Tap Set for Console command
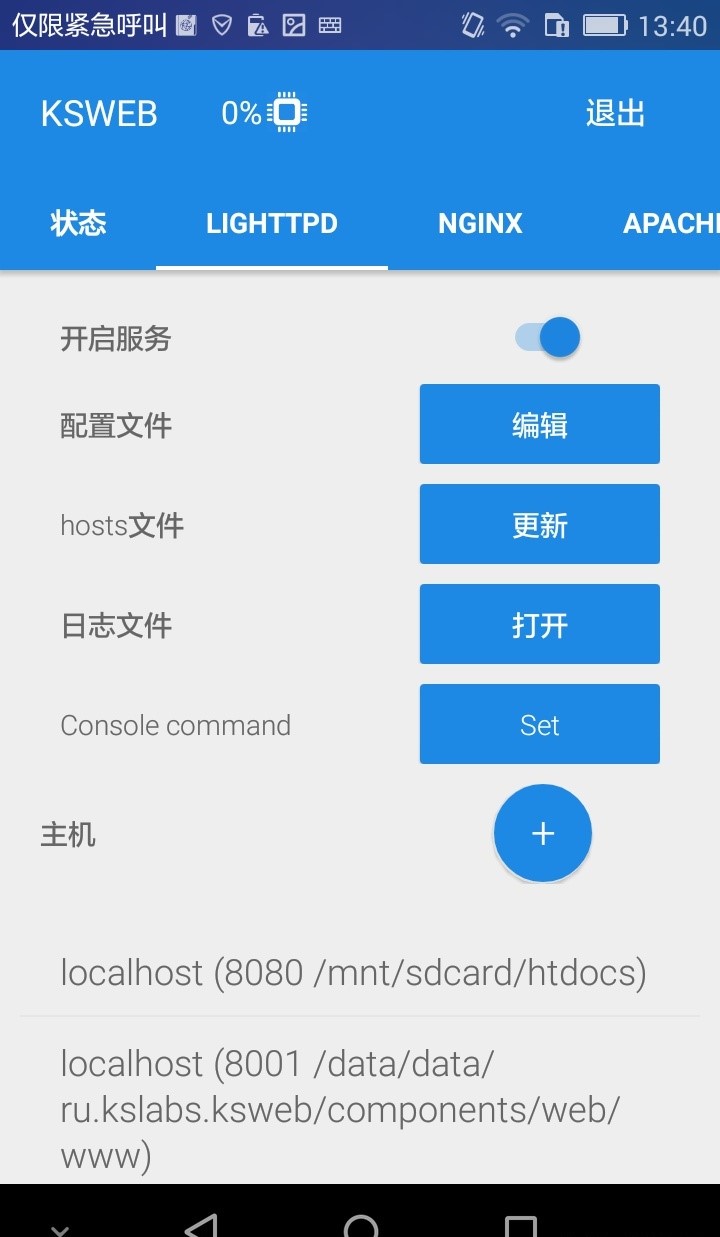The height and width of the screenshot is (1237, 720). [539, 725]
